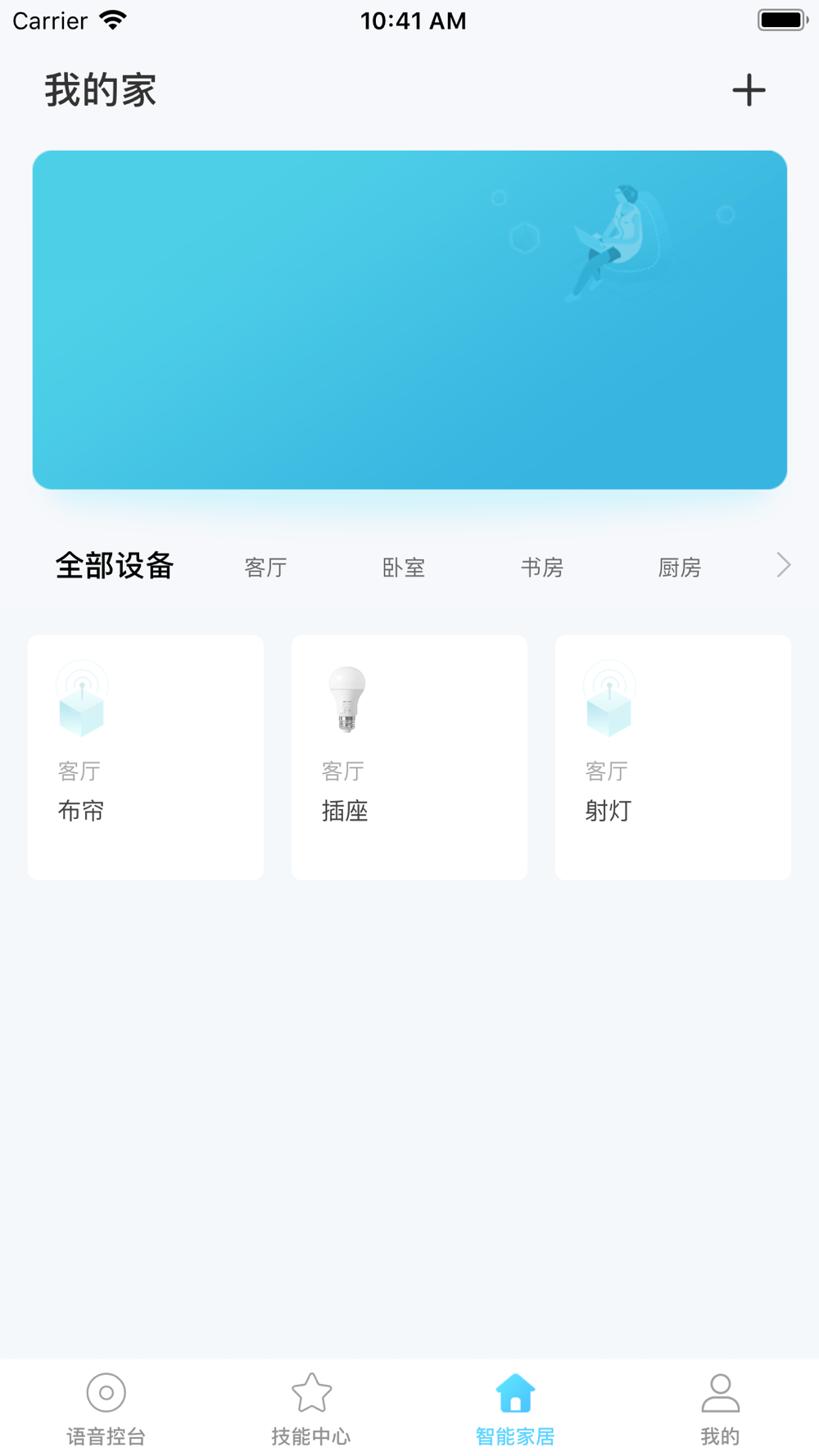Open the 我的 profile tab

click(720, 1409)
